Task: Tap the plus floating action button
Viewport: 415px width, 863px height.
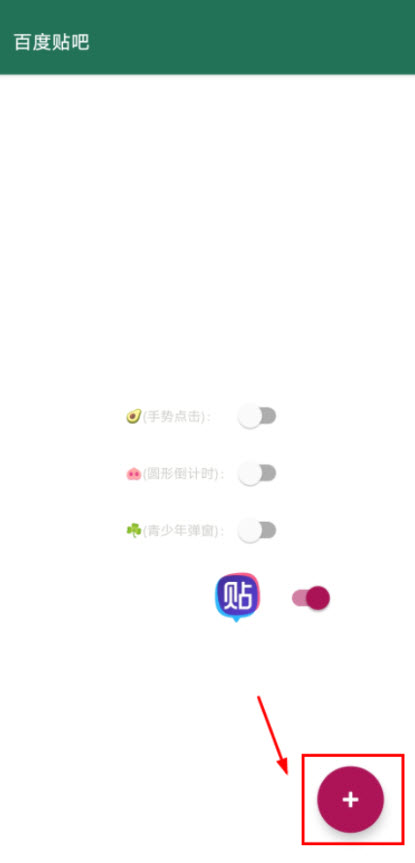Action: (x=351, y=799)
